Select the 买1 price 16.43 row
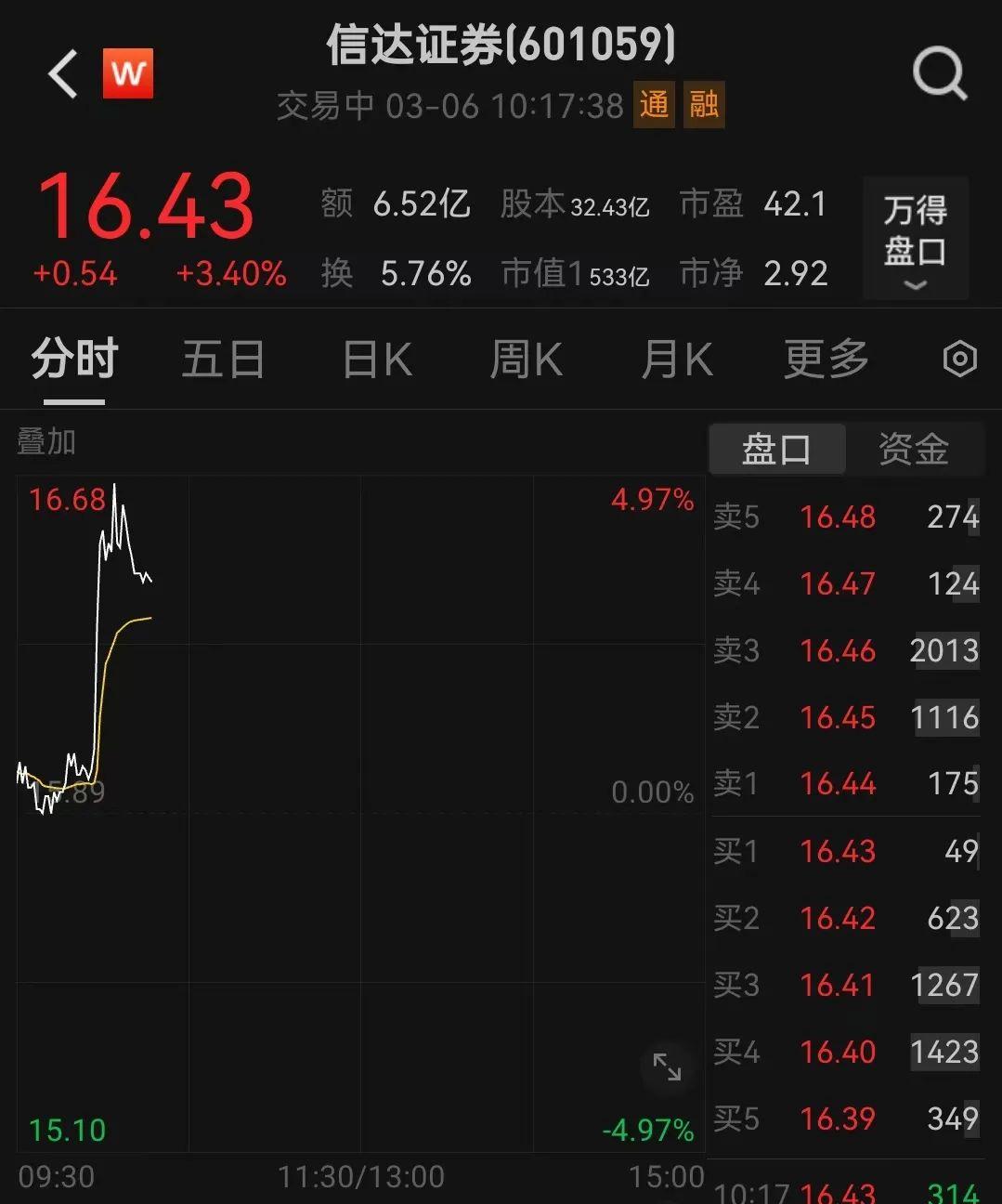This screenshot has width=1002, height=1204. click(845, 851)
